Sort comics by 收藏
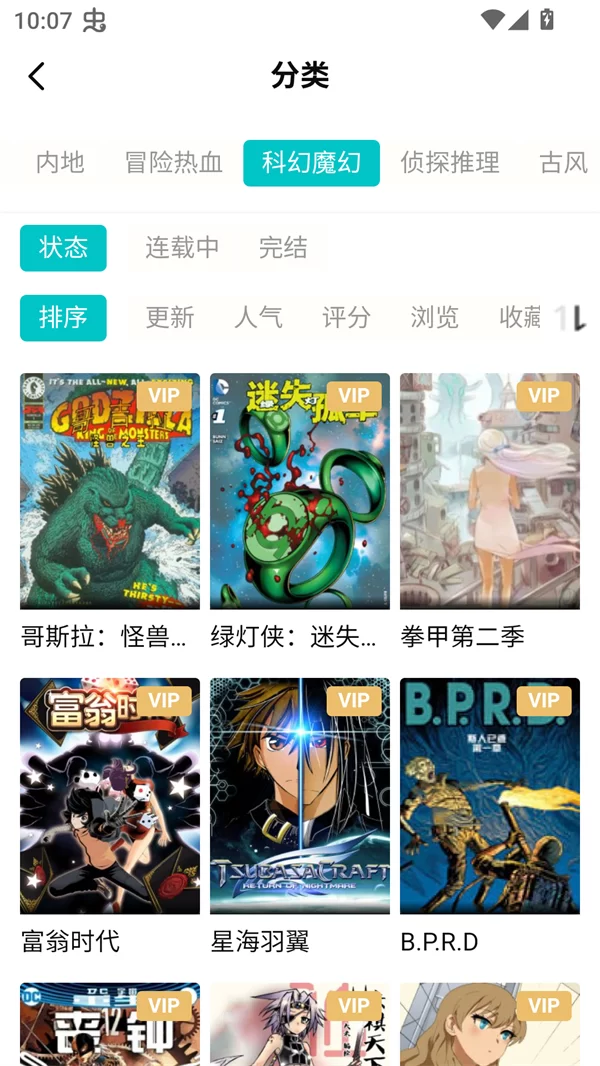 pyautogui.click(x=520, y=318)
